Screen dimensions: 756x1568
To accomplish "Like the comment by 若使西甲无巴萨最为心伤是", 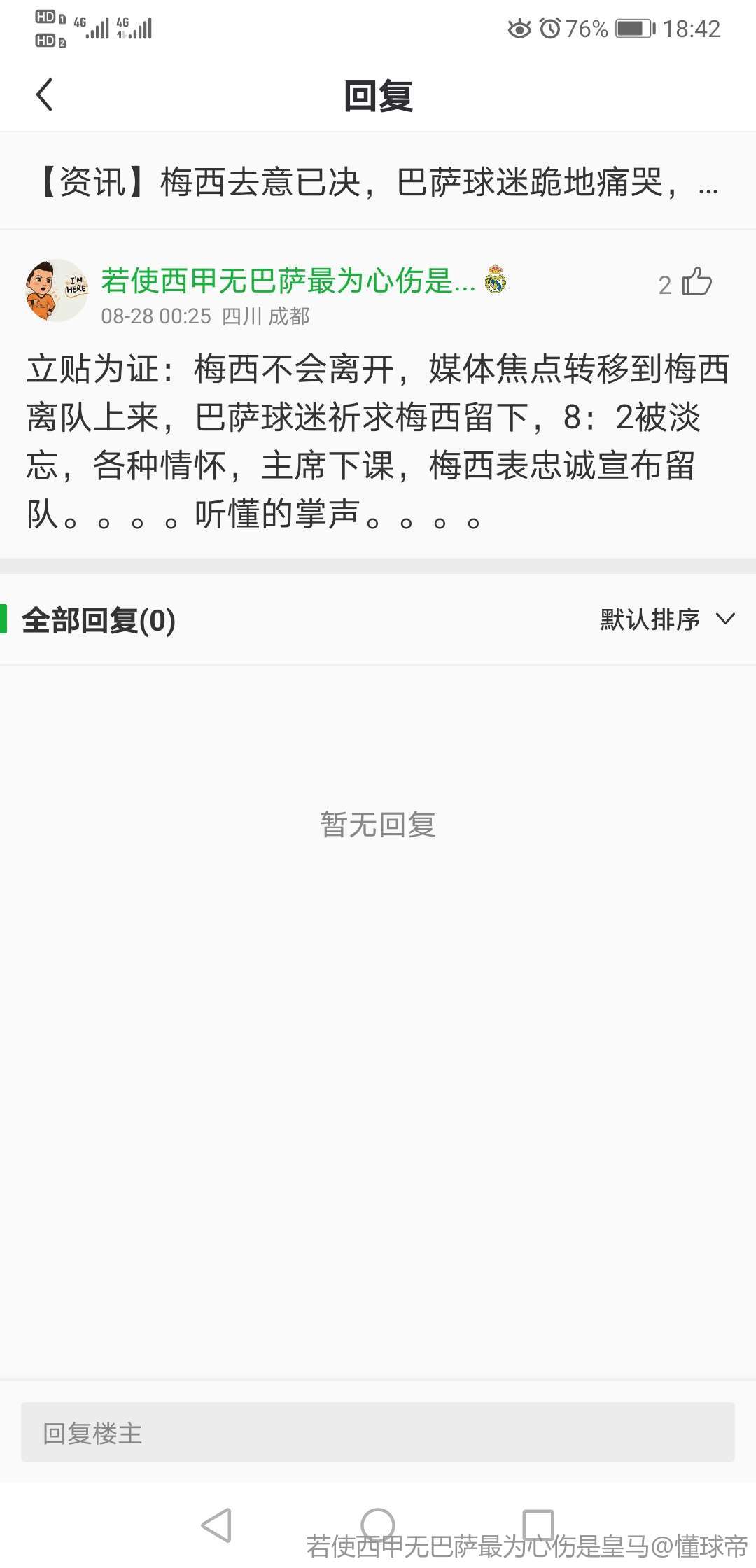I will pyautogui.click(x=696, y=282).
